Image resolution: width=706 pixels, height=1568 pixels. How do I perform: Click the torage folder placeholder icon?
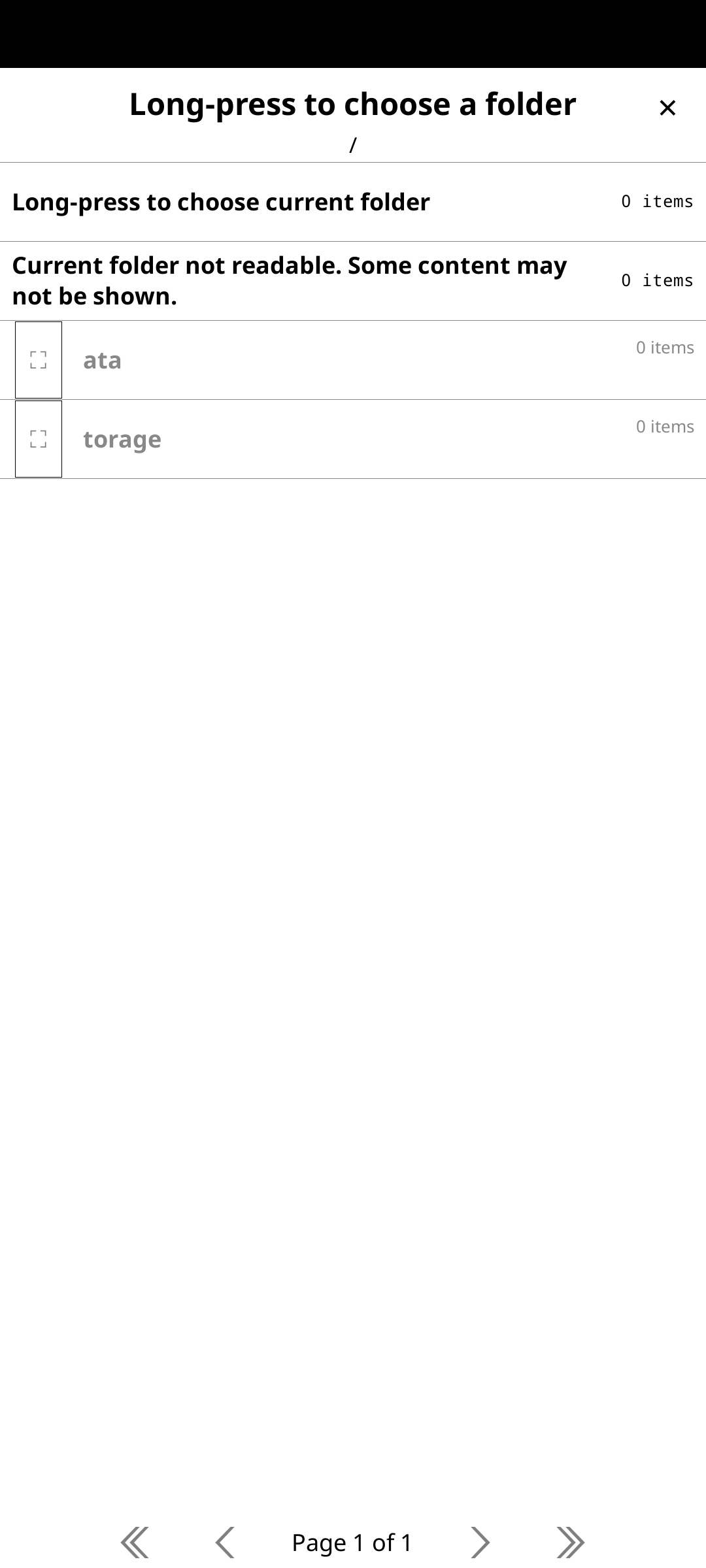pos(38,438)
